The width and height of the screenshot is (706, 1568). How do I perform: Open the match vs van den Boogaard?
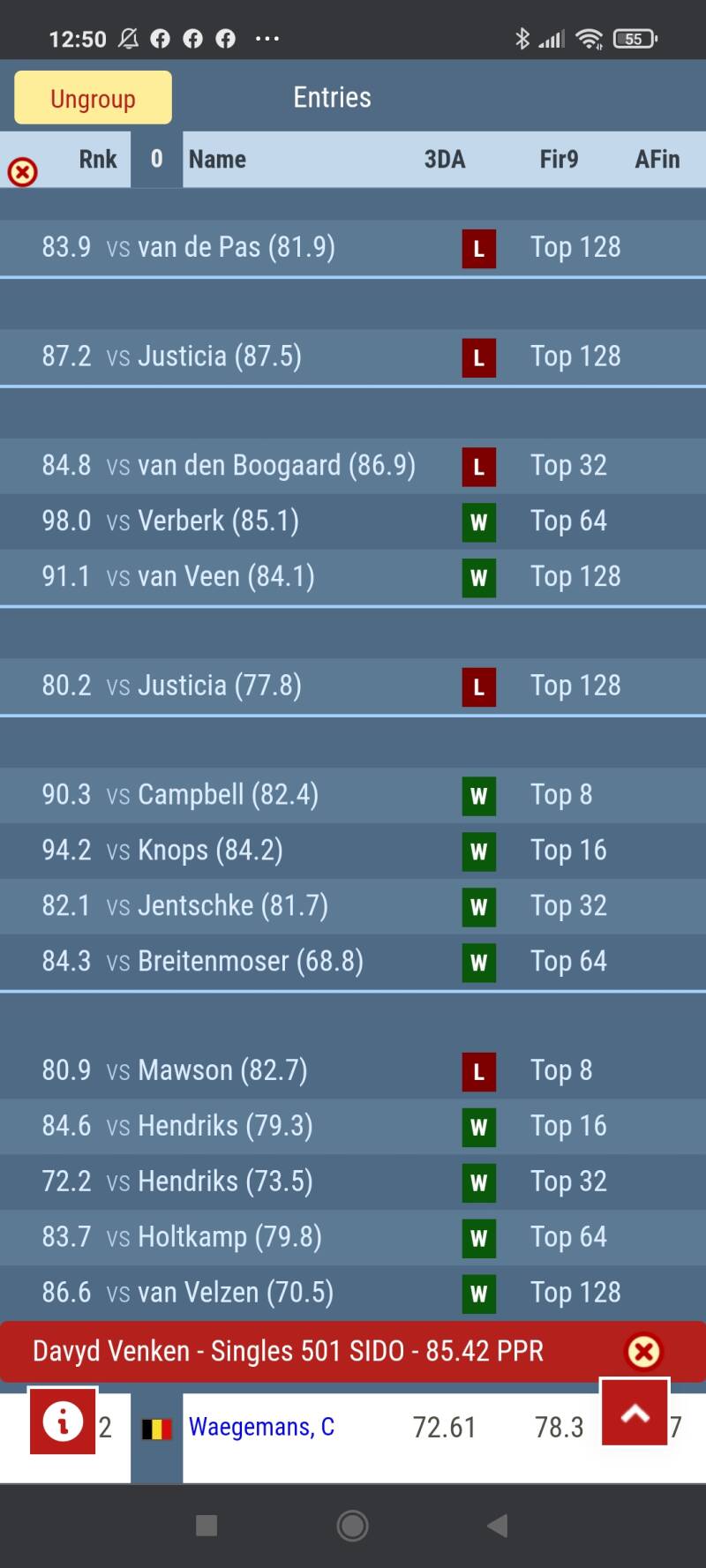275,466
